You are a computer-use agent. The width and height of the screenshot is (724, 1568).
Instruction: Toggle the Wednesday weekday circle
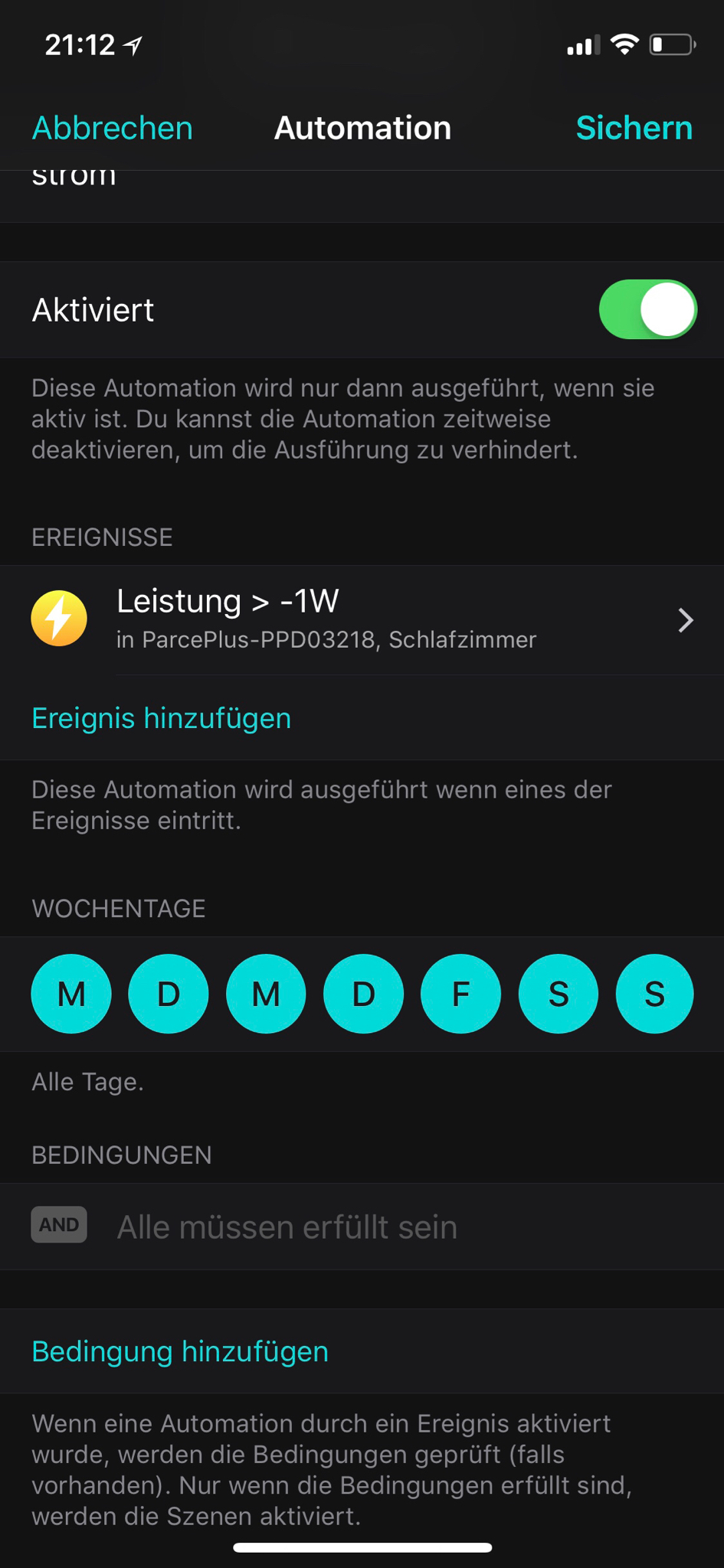coord(266,994)
